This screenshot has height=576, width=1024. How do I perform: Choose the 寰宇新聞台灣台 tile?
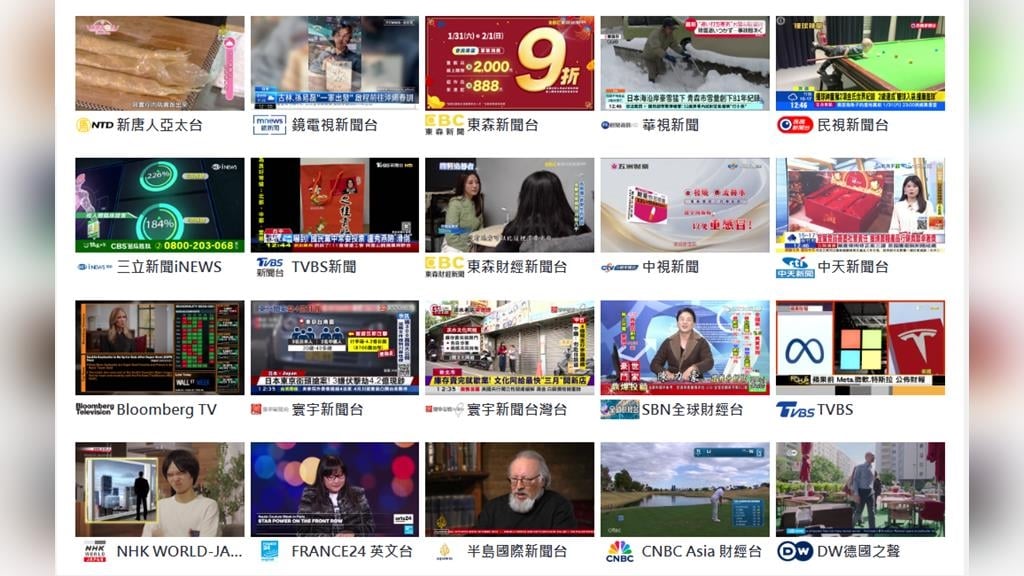509,347
